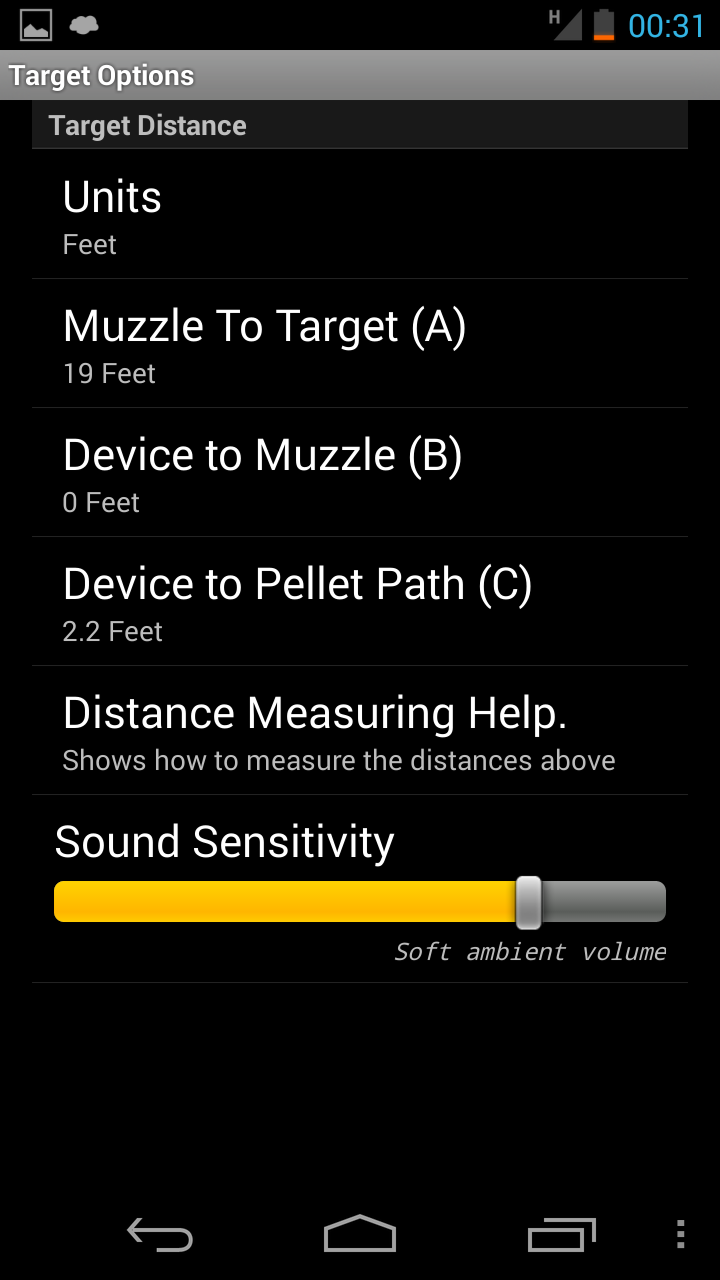The width and height of the screenshot is (720, 1280).
Task: Change Device to Muzzle (B) distance
Action: pyautogui.click(x=360, y=472)
